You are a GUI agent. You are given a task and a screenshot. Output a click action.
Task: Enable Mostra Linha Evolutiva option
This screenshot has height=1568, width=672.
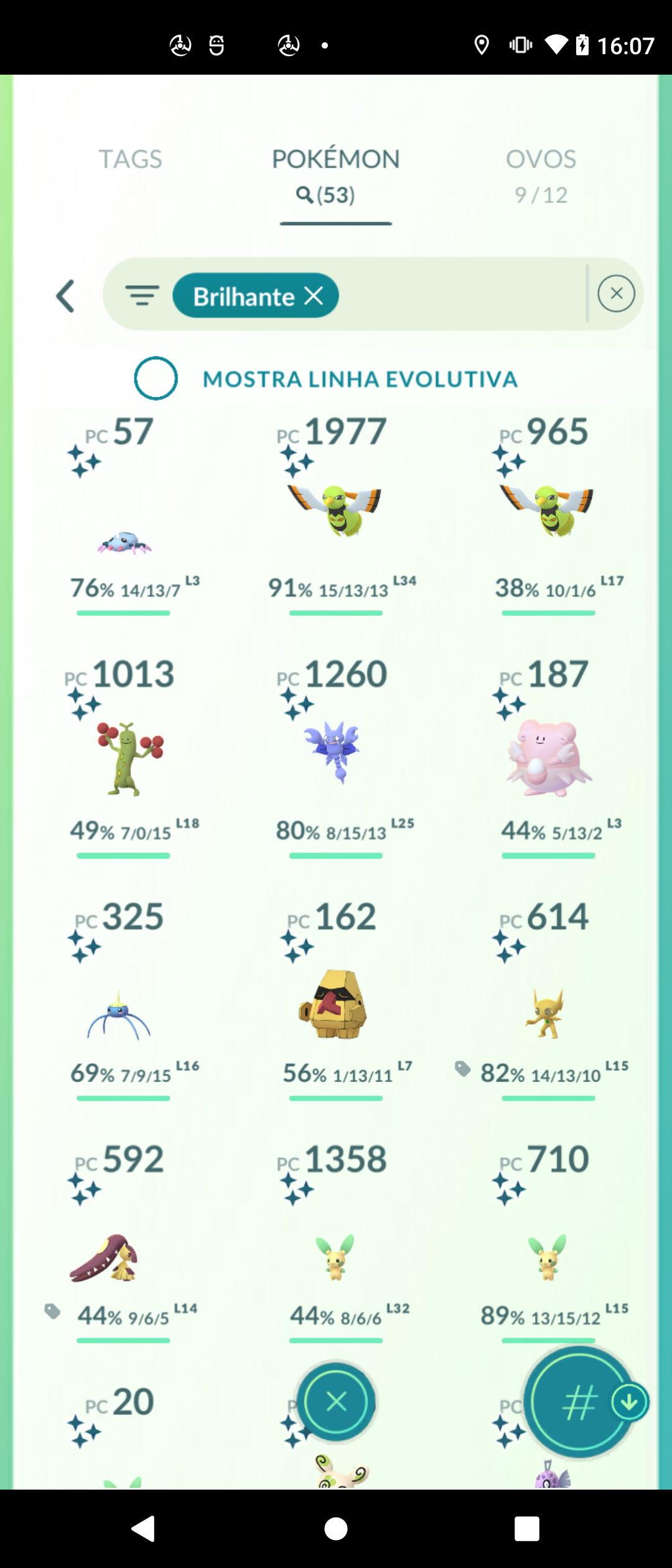click(156, 378)
